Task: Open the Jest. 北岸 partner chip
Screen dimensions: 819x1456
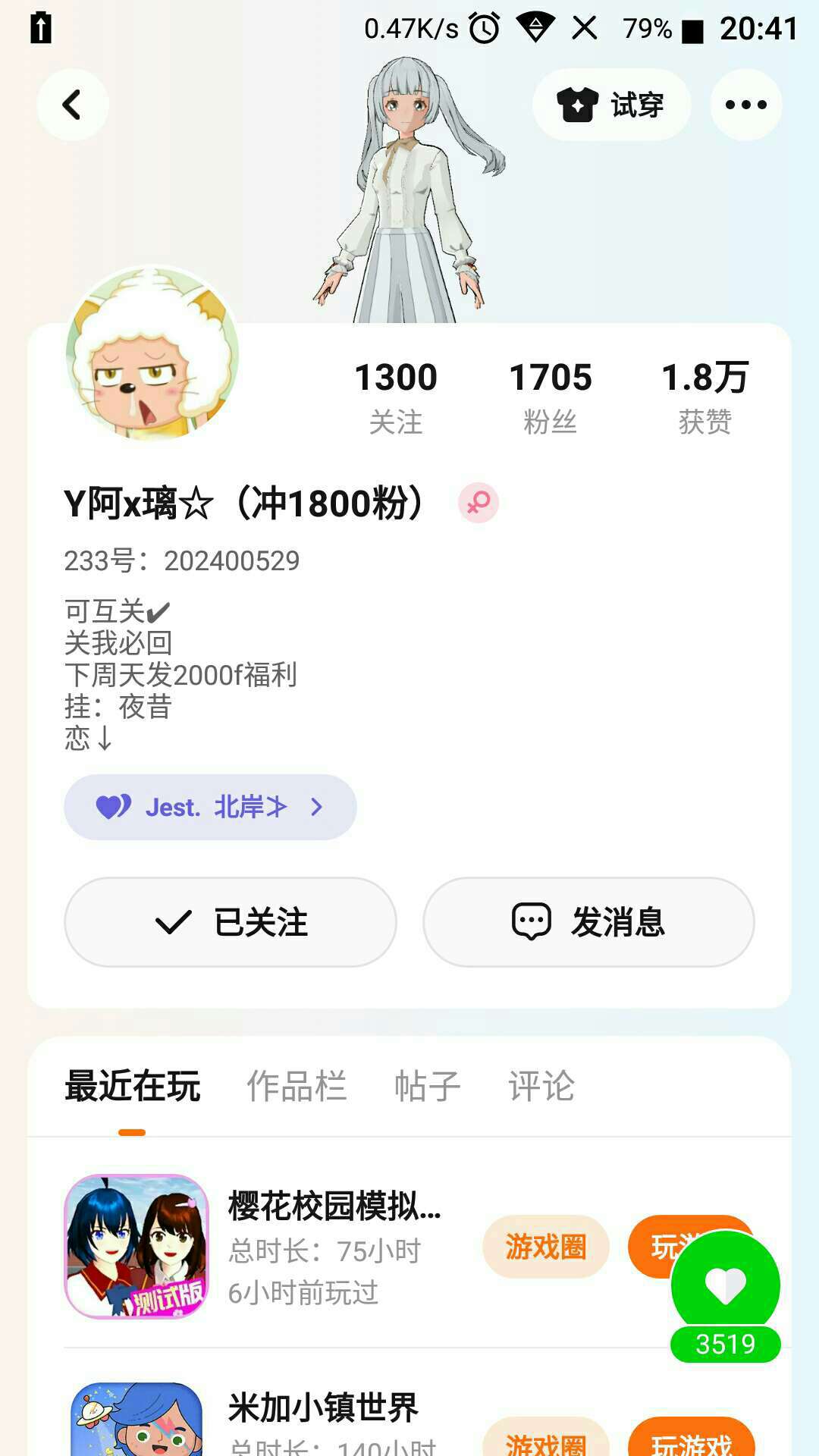Action: (210, 807)
